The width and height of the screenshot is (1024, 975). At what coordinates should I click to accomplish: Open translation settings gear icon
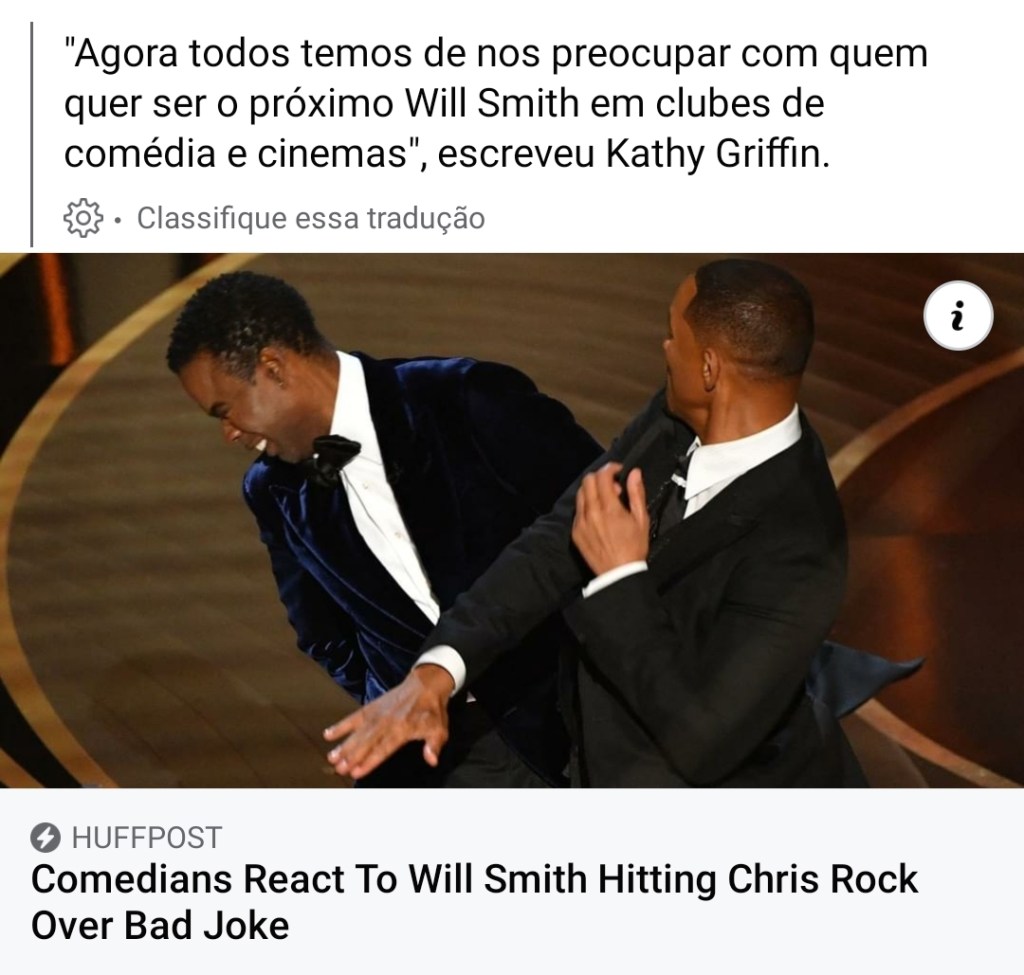[83, 217]
